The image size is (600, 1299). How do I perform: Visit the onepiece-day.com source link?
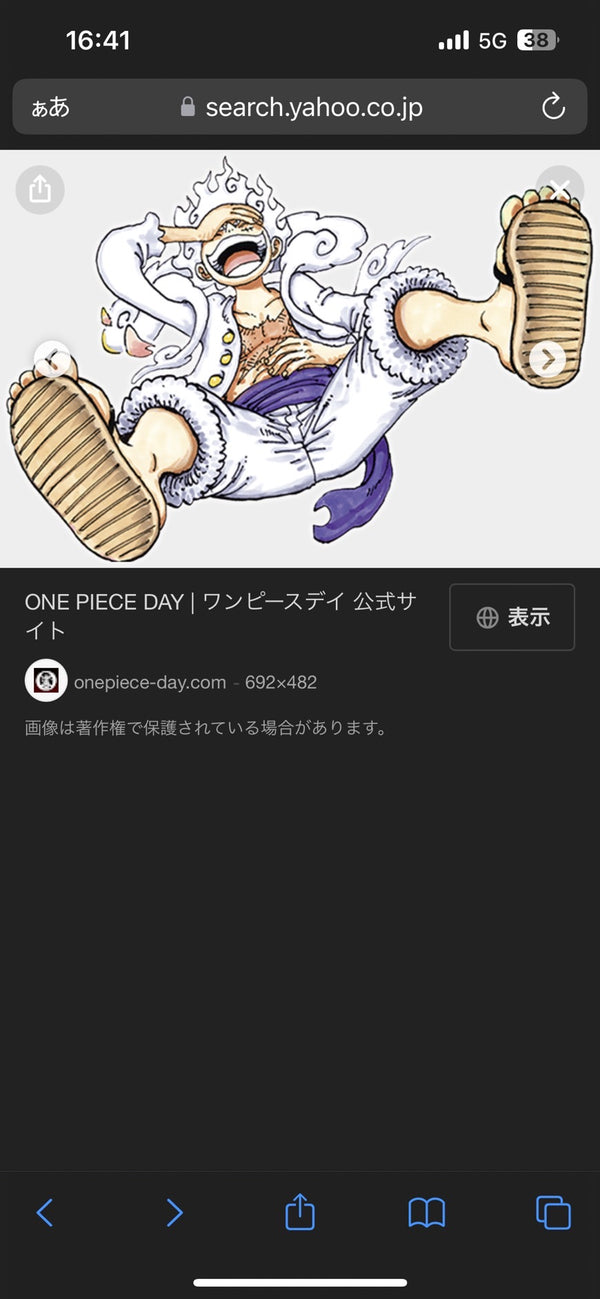point(150,682)
